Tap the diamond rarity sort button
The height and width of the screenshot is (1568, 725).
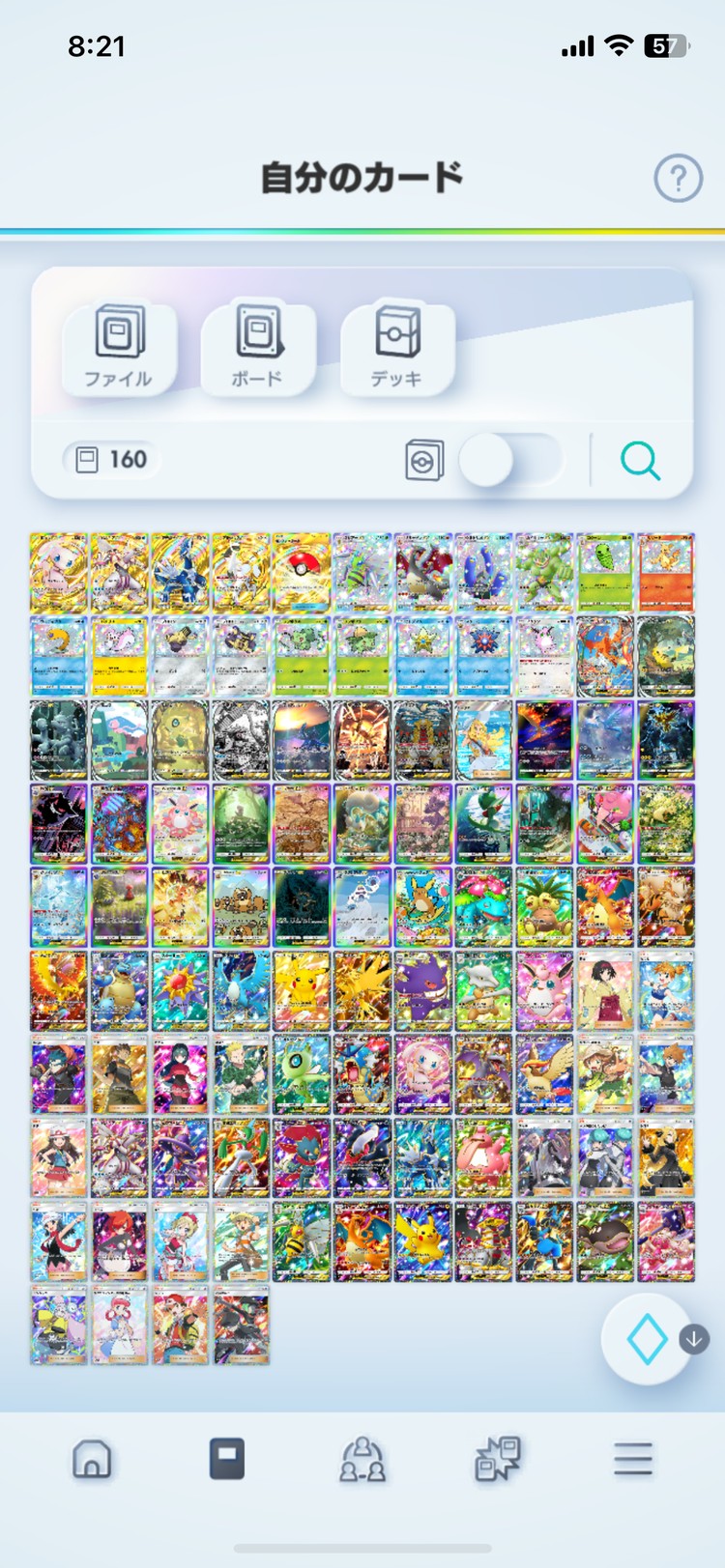click(647, 1340)
